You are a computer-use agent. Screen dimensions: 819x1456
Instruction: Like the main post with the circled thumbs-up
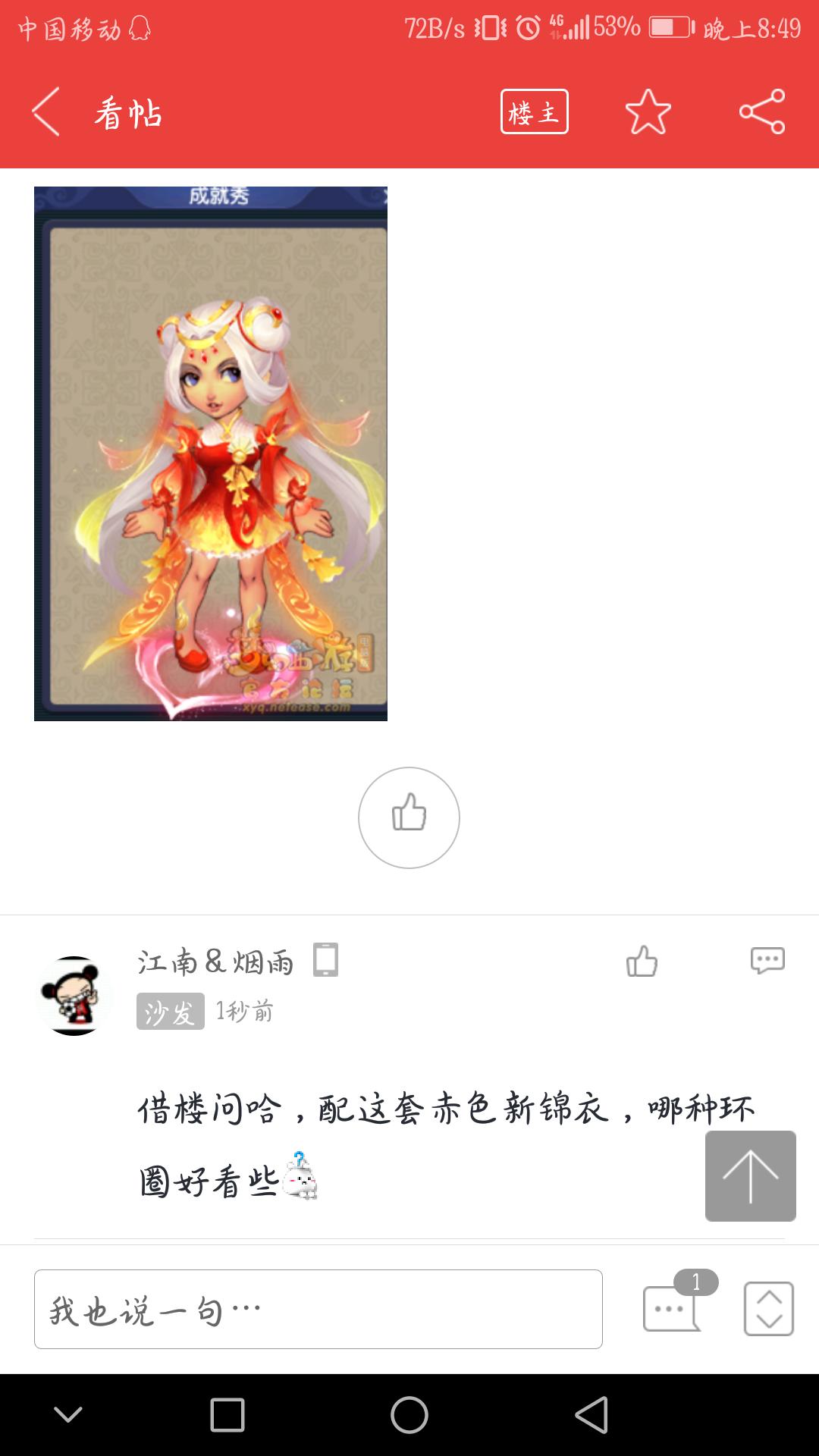[409, 817]
